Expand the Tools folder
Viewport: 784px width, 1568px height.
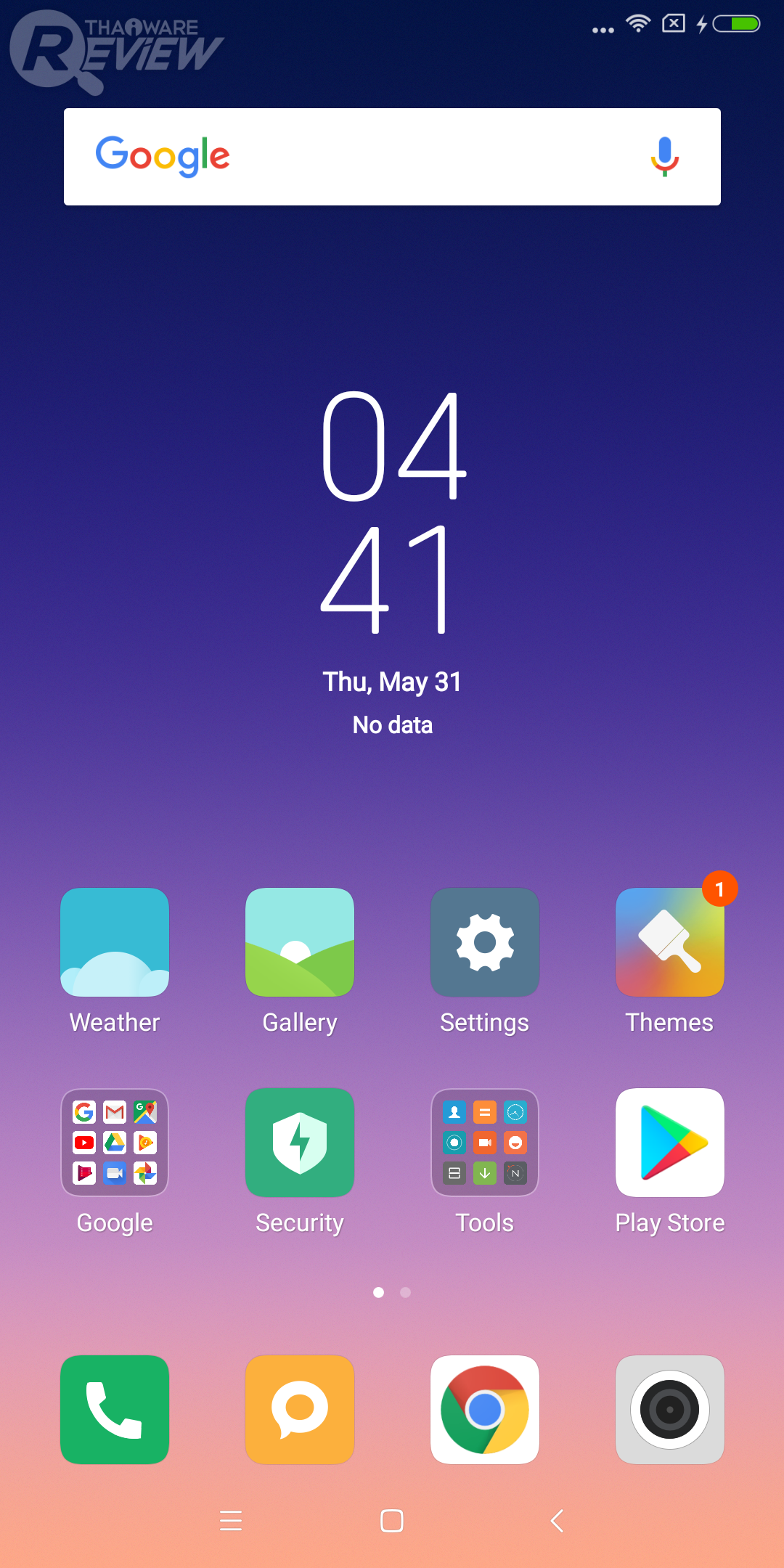click(x=485, y=1143)
